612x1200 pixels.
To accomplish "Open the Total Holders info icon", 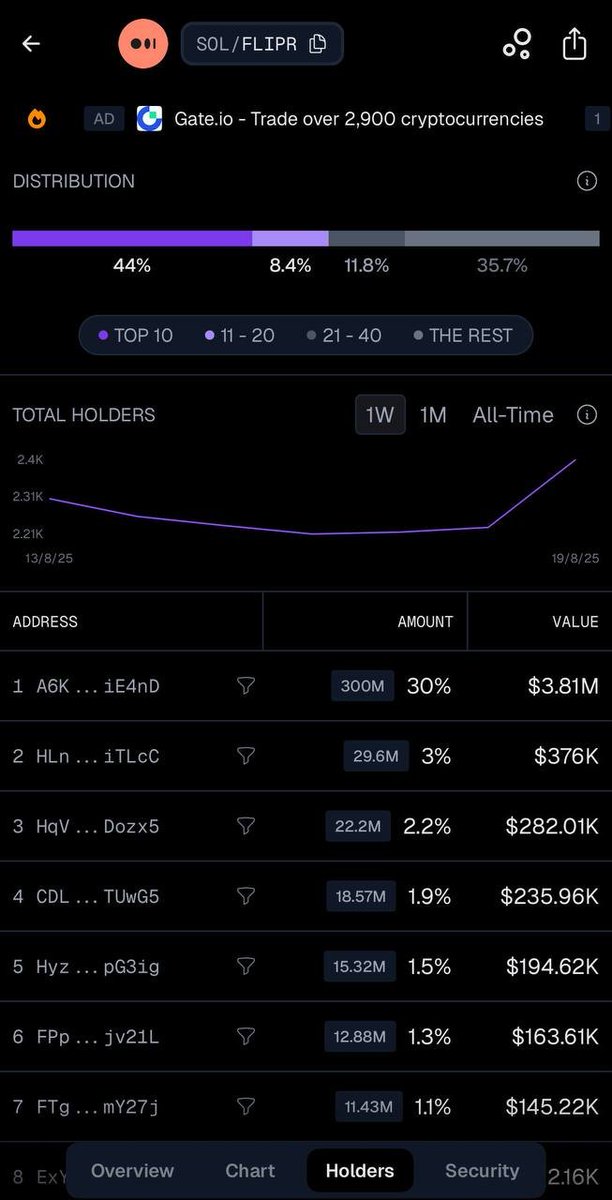I will pos(587,415).
